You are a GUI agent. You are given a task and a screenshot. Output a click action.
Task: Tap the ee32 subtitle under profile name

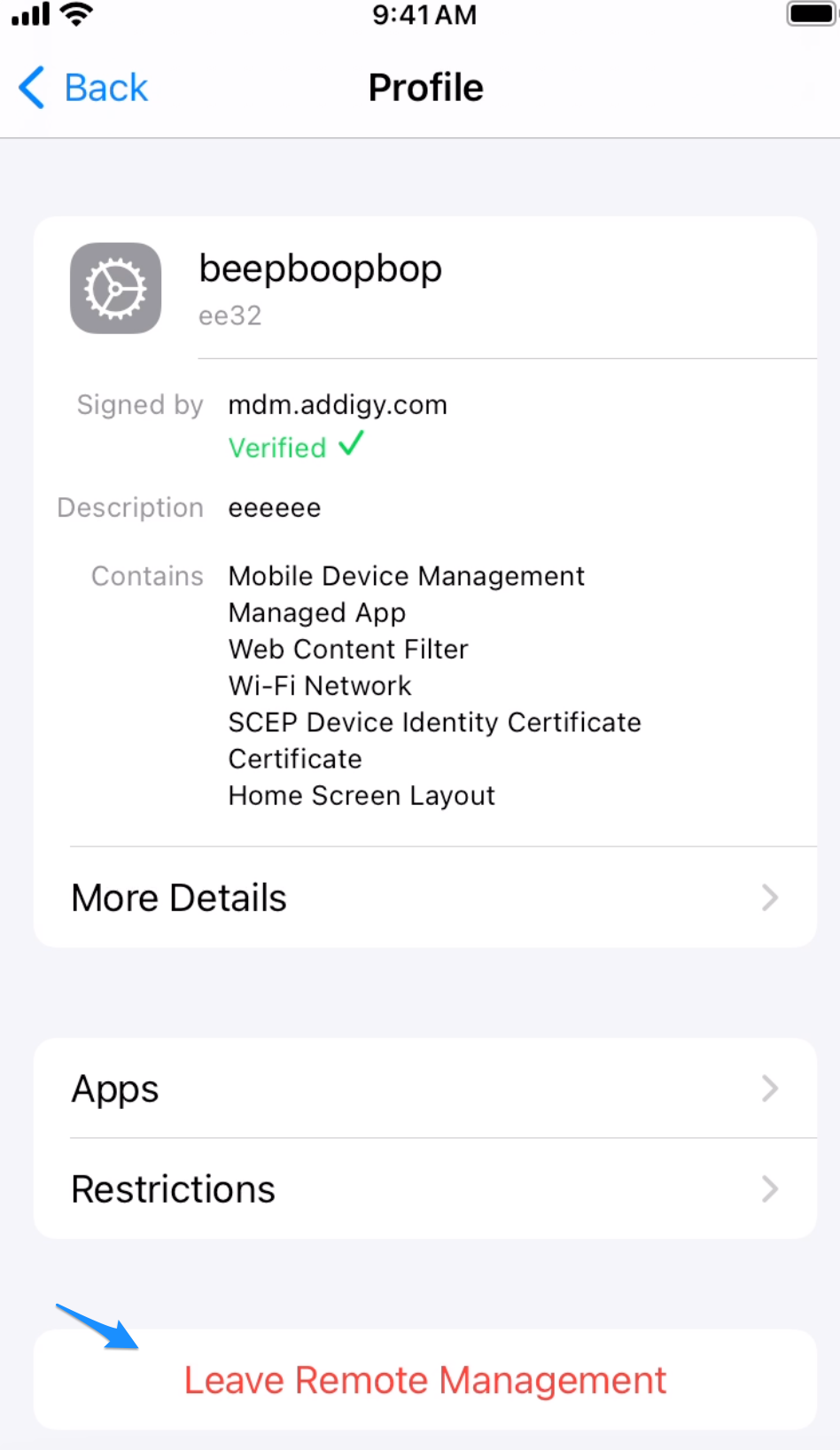229,315
